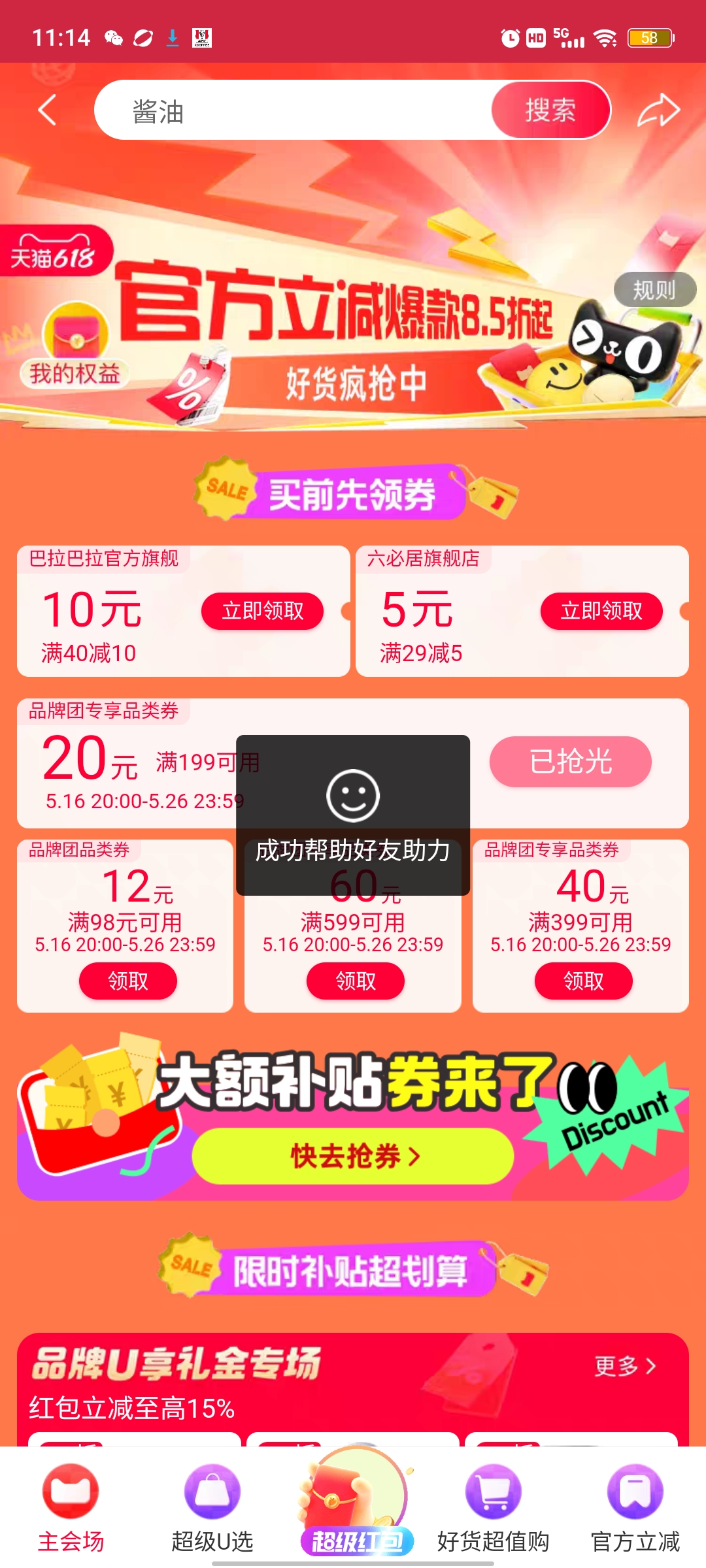This screenshot has height=1568, width=706.
Task: Tap the 已抢光 button on 20元 coupon
Action: pos(571,761)
